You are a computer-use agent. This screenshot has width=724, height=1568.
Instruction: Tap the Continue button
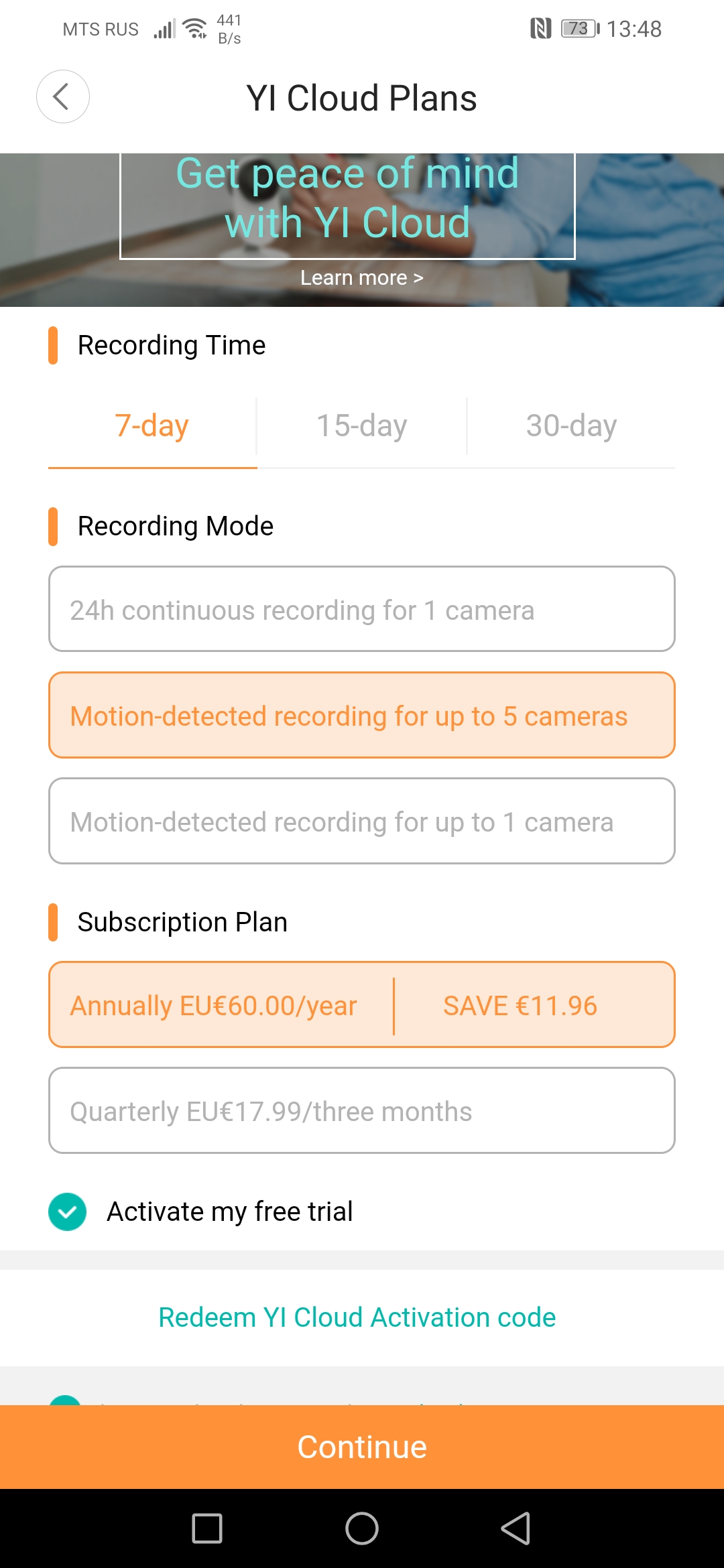361,1447
